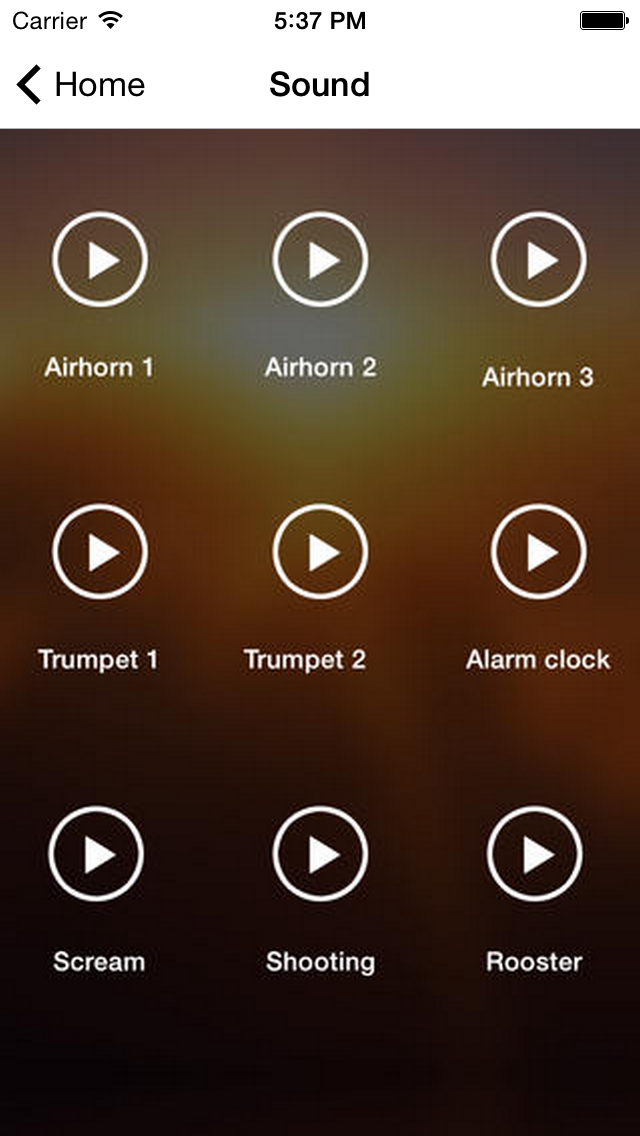Play the Airhorn 2 sound
The height and width of the screenshot is (1136, 640).
pyautogui.click(x=320, y=259)
